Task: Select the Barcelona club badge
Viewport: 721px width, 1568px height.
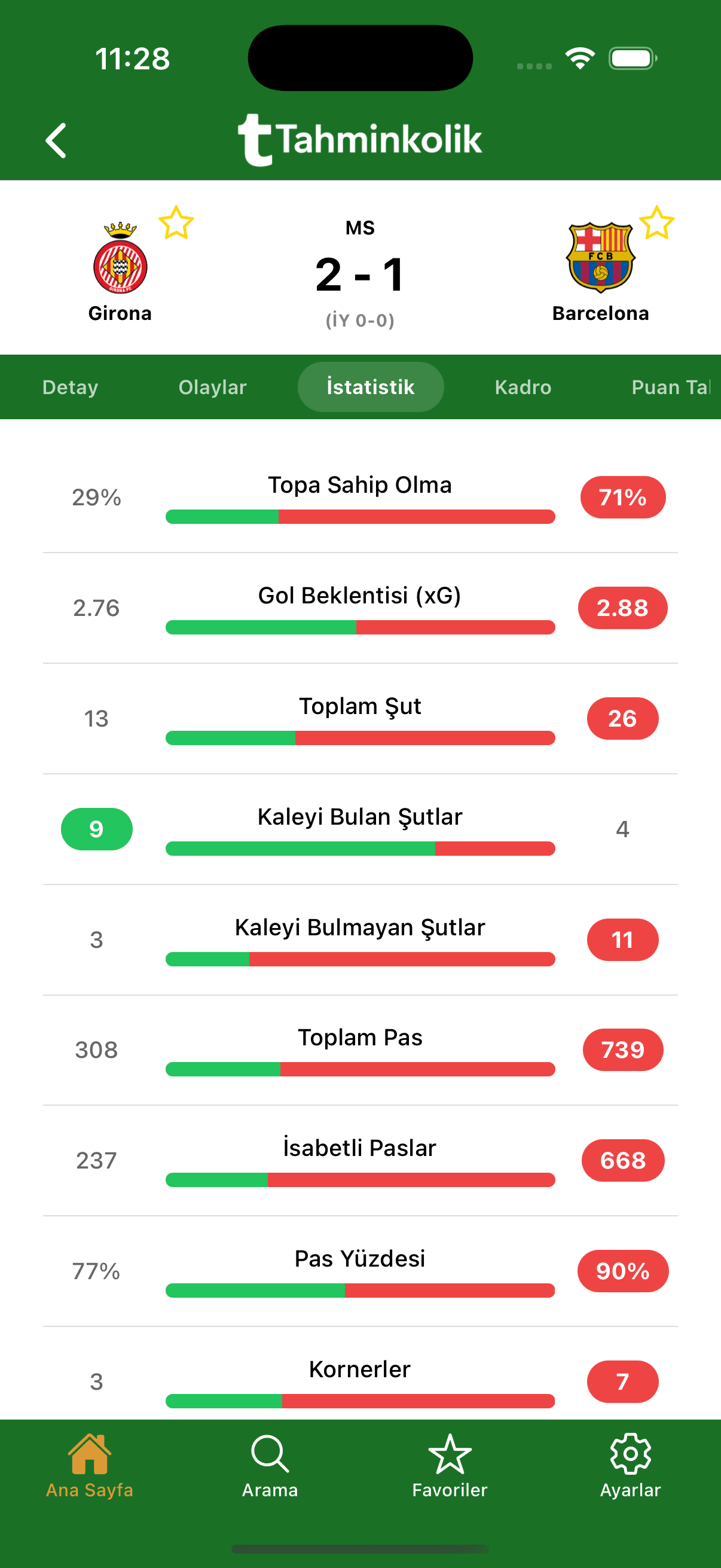Action: (x=600, y=260)
